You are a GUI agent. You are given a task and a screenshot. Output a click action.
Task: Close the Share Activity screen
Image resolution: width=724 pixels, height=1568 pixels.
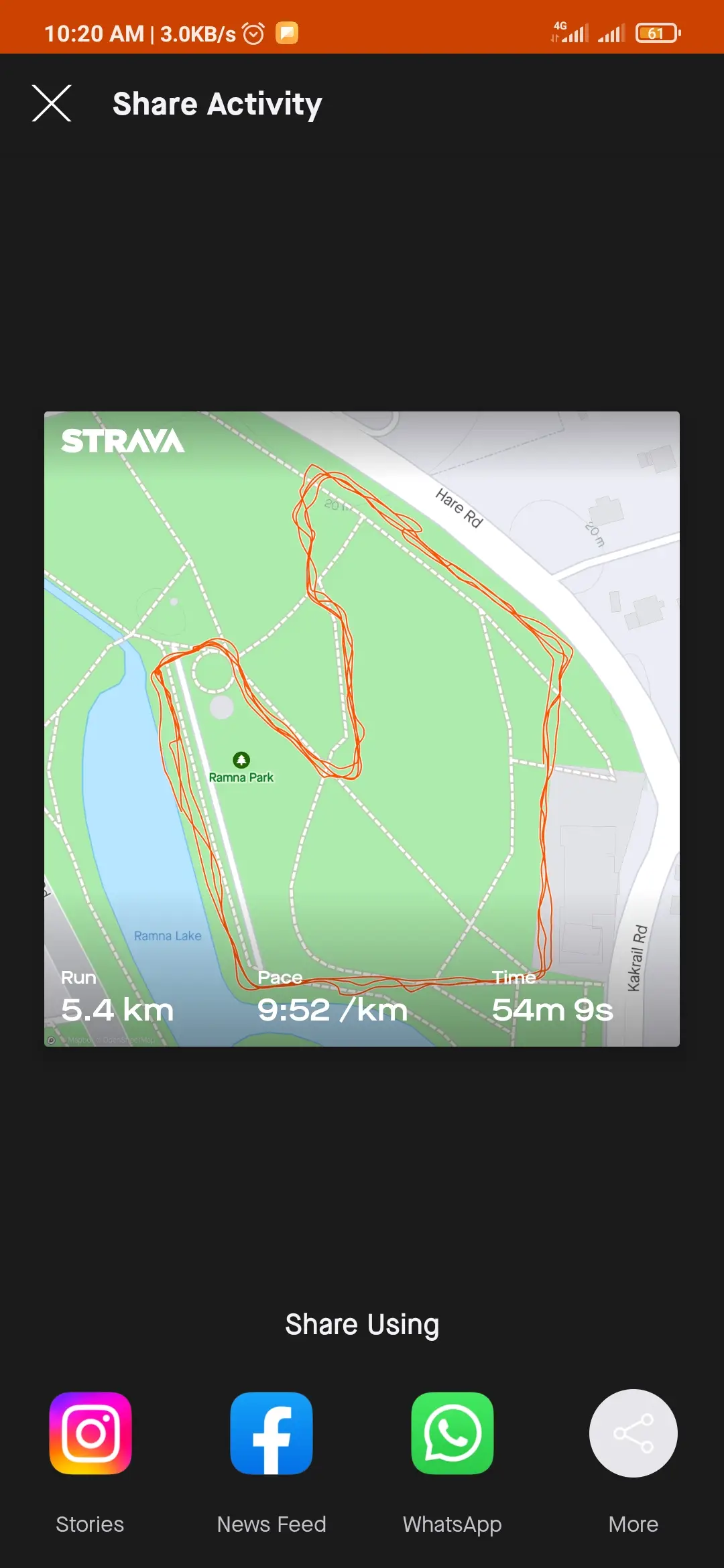(52, 104)
